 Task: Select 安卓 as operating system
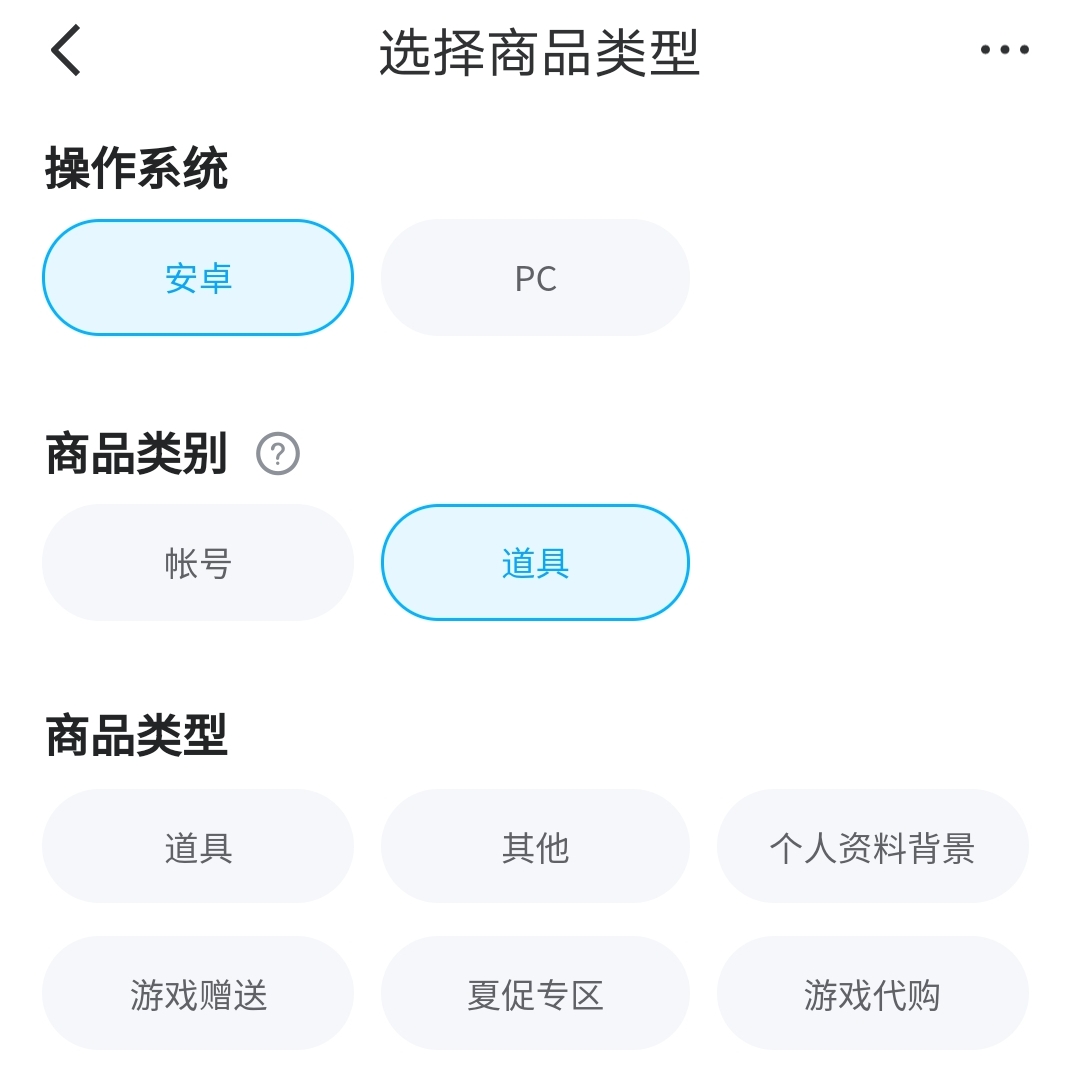pos(198,278)
